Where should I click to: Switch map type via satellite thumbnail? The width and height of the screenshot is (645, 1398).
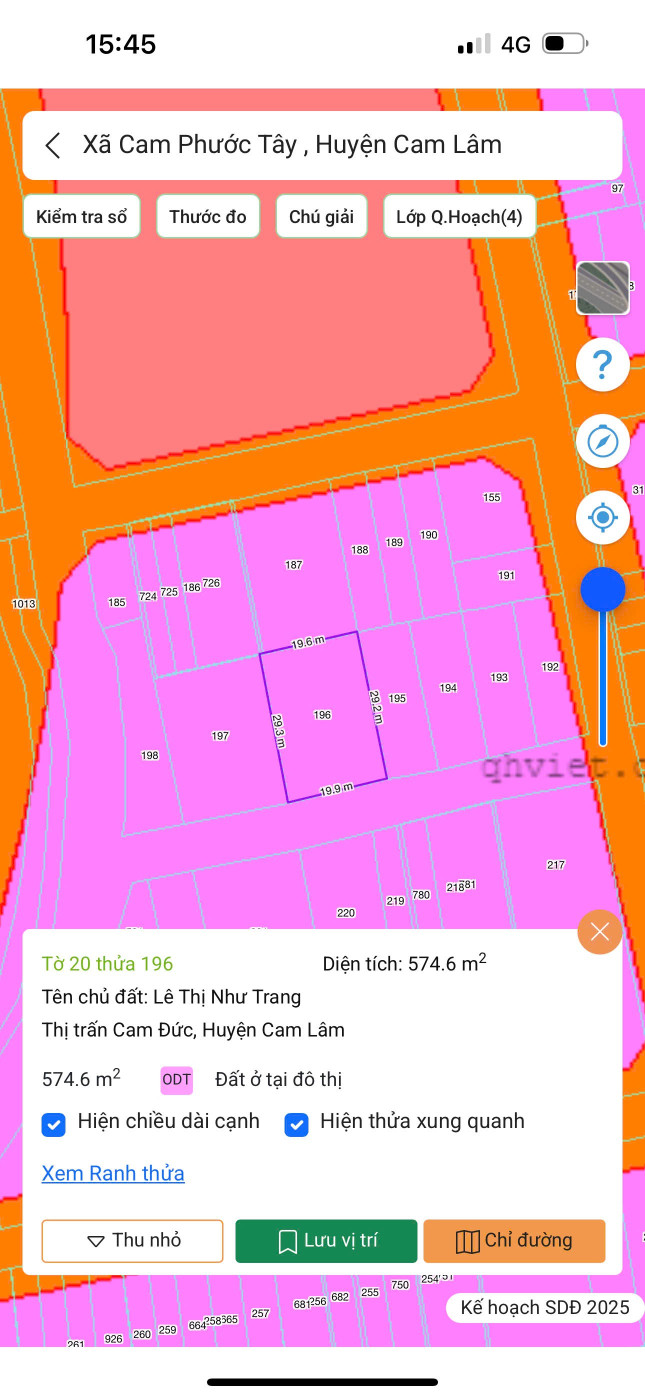[603, 288]
